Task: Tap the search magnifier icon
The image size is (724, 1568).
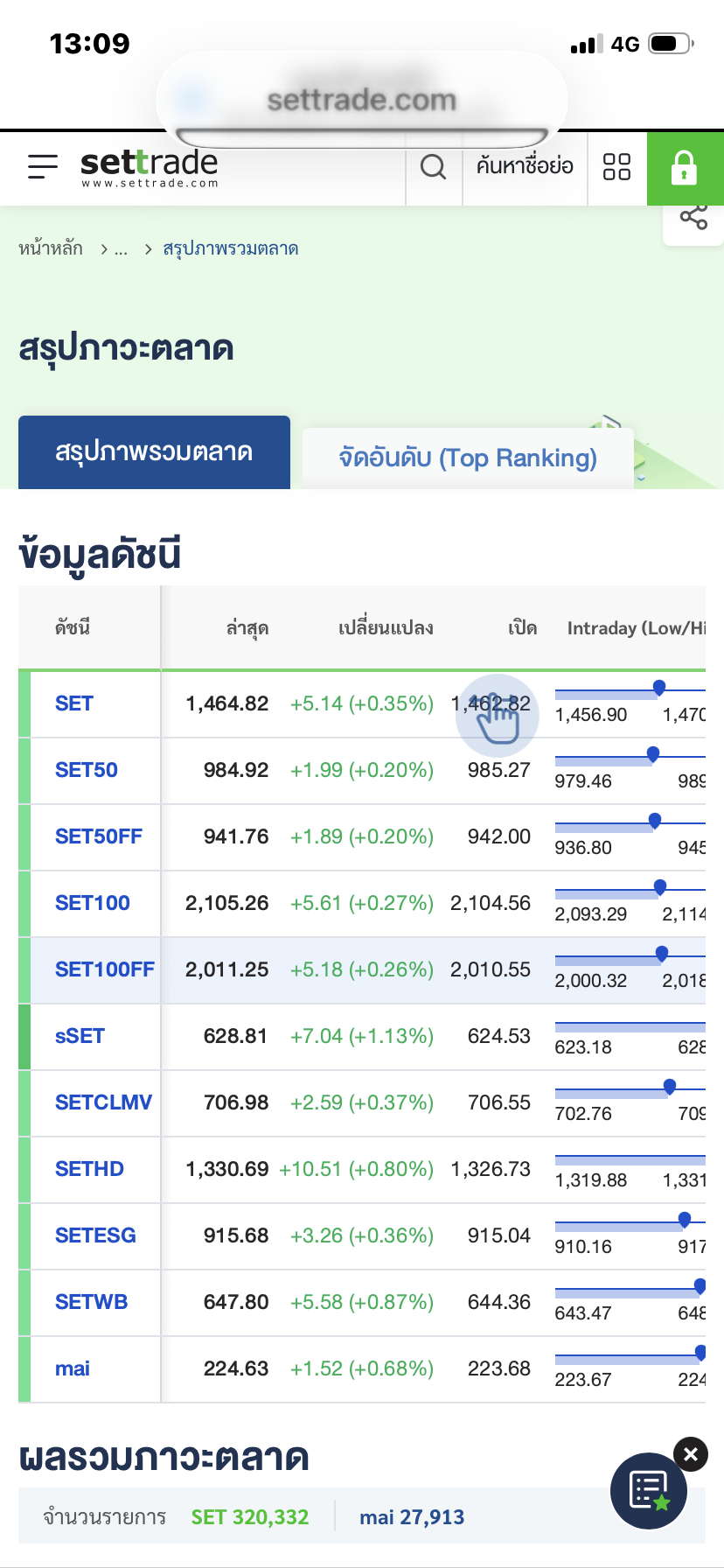Action: click(433, 166)
